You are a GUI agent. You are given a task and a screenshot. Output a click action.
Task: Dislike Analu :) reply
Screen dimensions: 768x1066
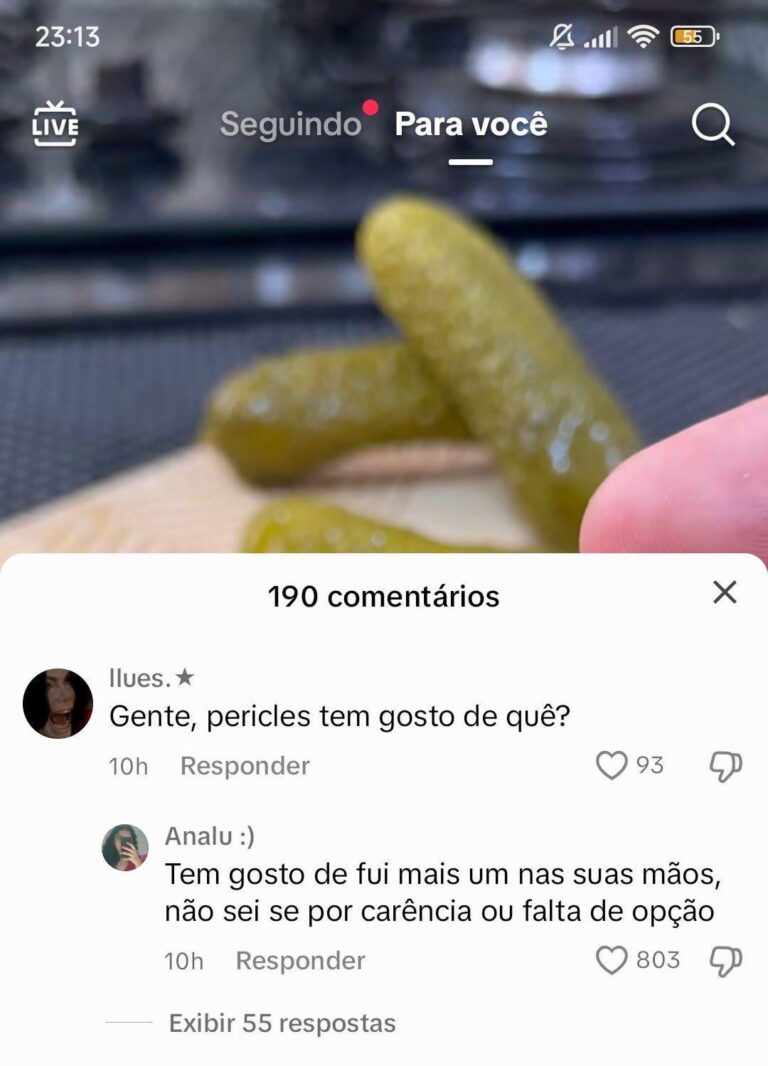coord(725,962)
